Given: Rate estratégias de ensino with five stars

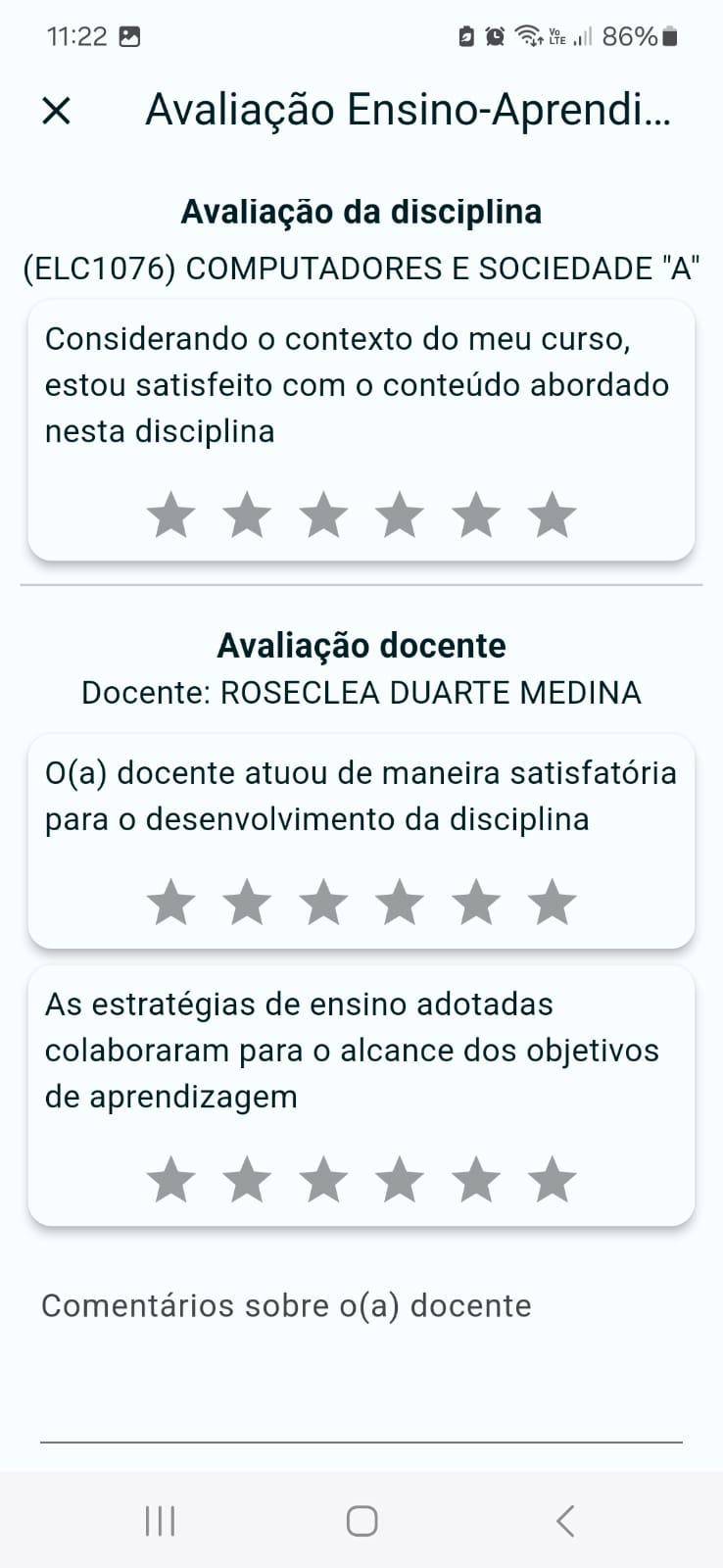Looking at the screenshot, I should pyautogui.click(x=476, y=1179).
